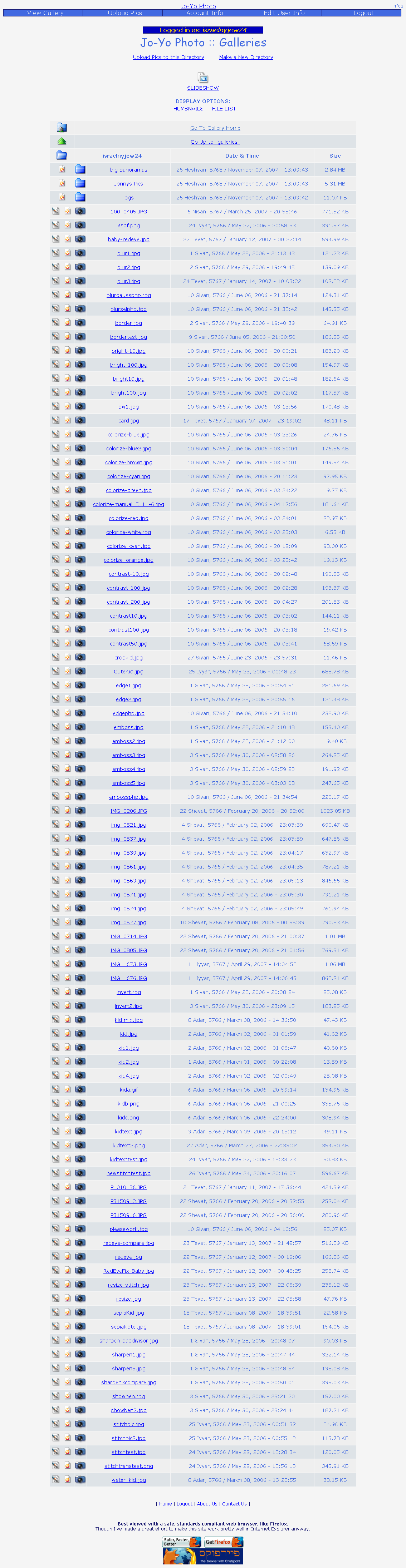Tap Make a New Directory link
Screen dimensions: 406x1568
246,57
